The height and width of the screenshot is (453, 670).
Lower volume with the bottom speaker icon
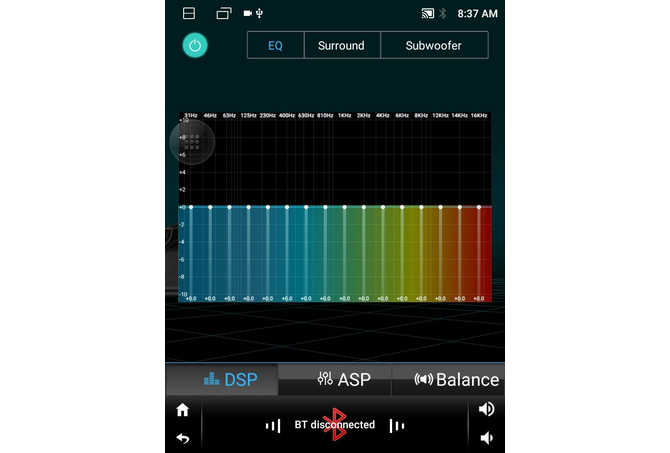(x=486, y=438)
